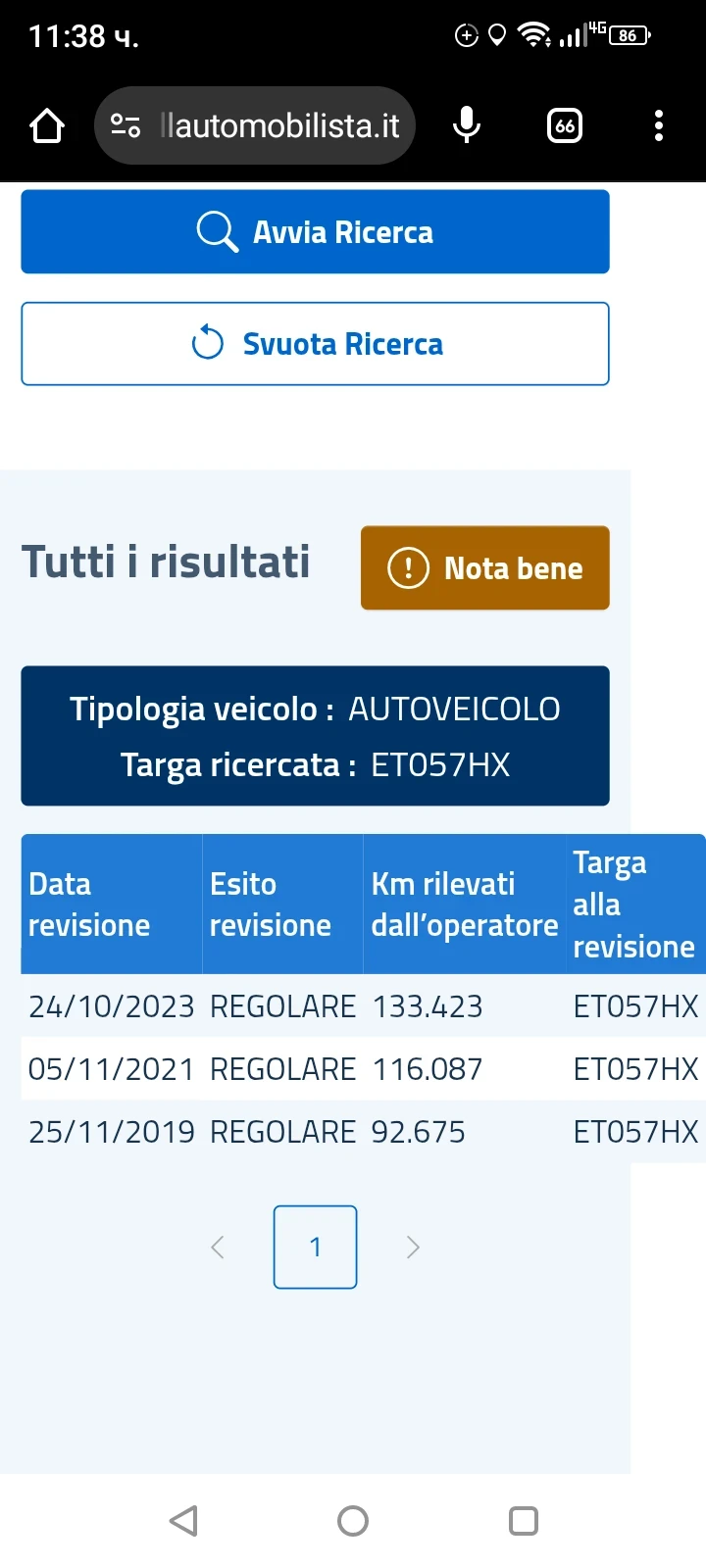Open the tab switcher showing 66 tabs
Viewport: 706px width, 1568px height.
tap(565, 125)
